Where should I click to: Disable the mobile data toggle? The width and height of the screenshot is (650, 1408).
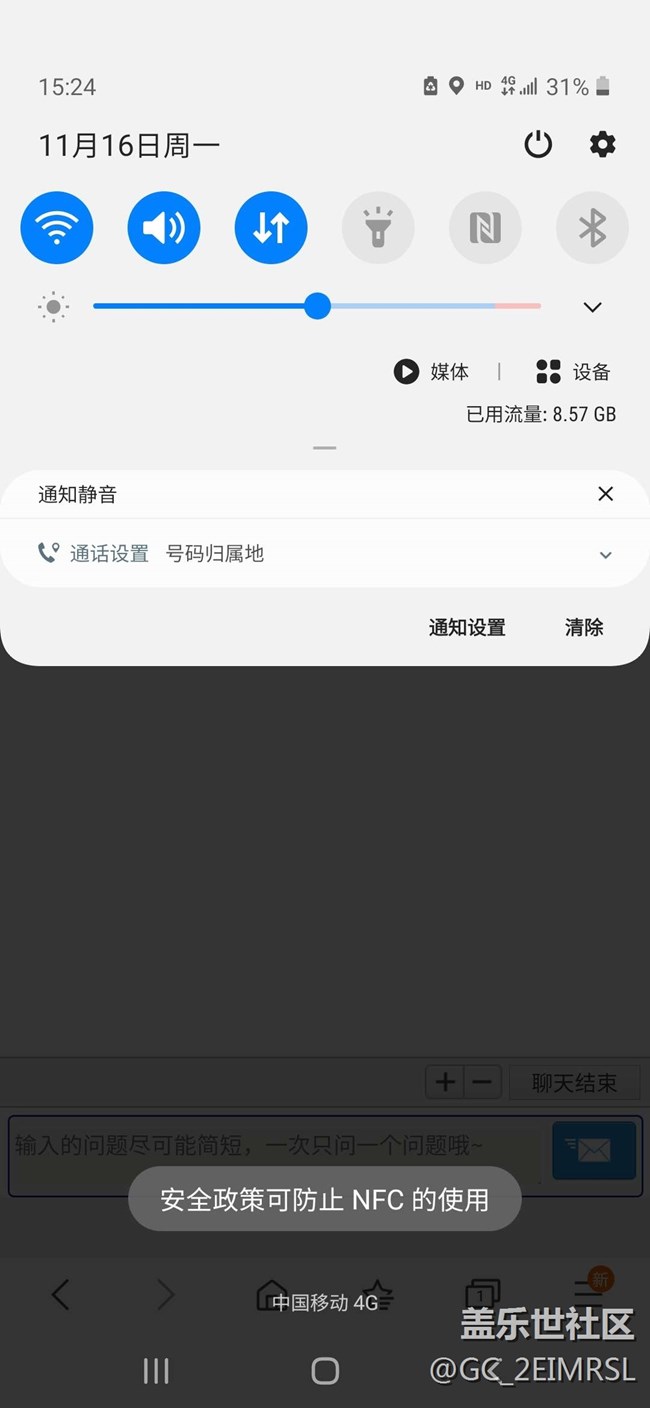point(271,228)
